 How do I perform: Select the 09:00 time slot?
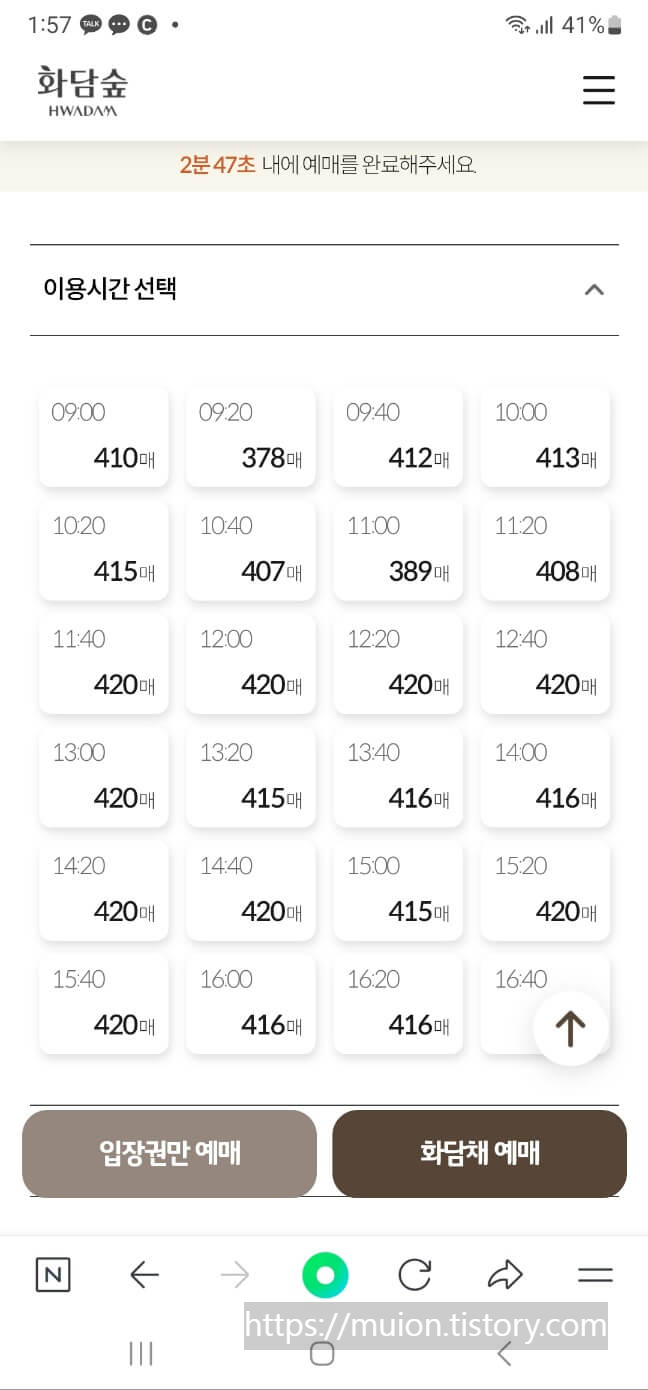tap(104, 437)
